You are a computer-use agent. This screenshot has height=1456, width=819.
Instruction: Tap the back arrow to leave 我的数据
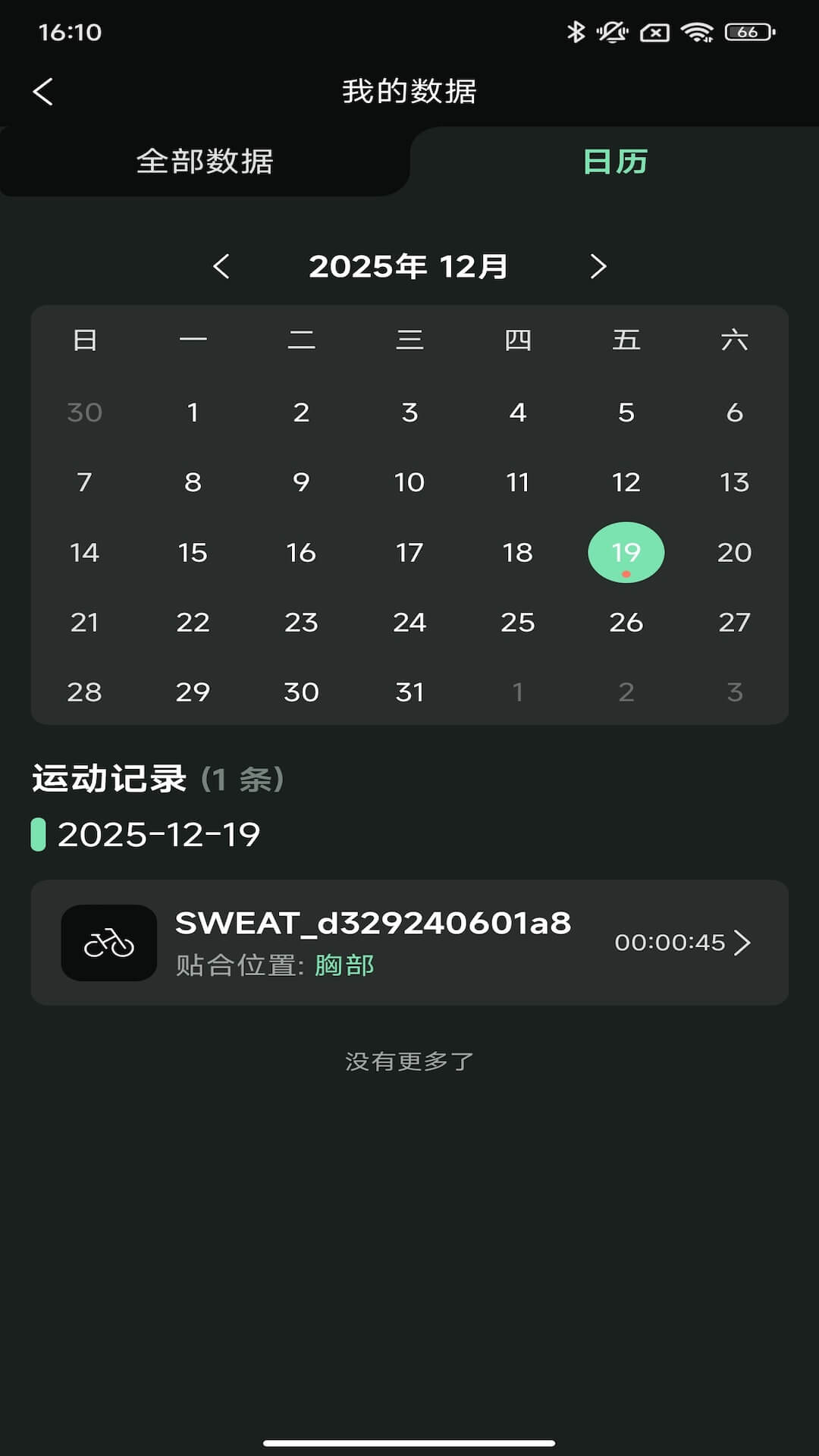pyautogui.click(x=43, y=90)
